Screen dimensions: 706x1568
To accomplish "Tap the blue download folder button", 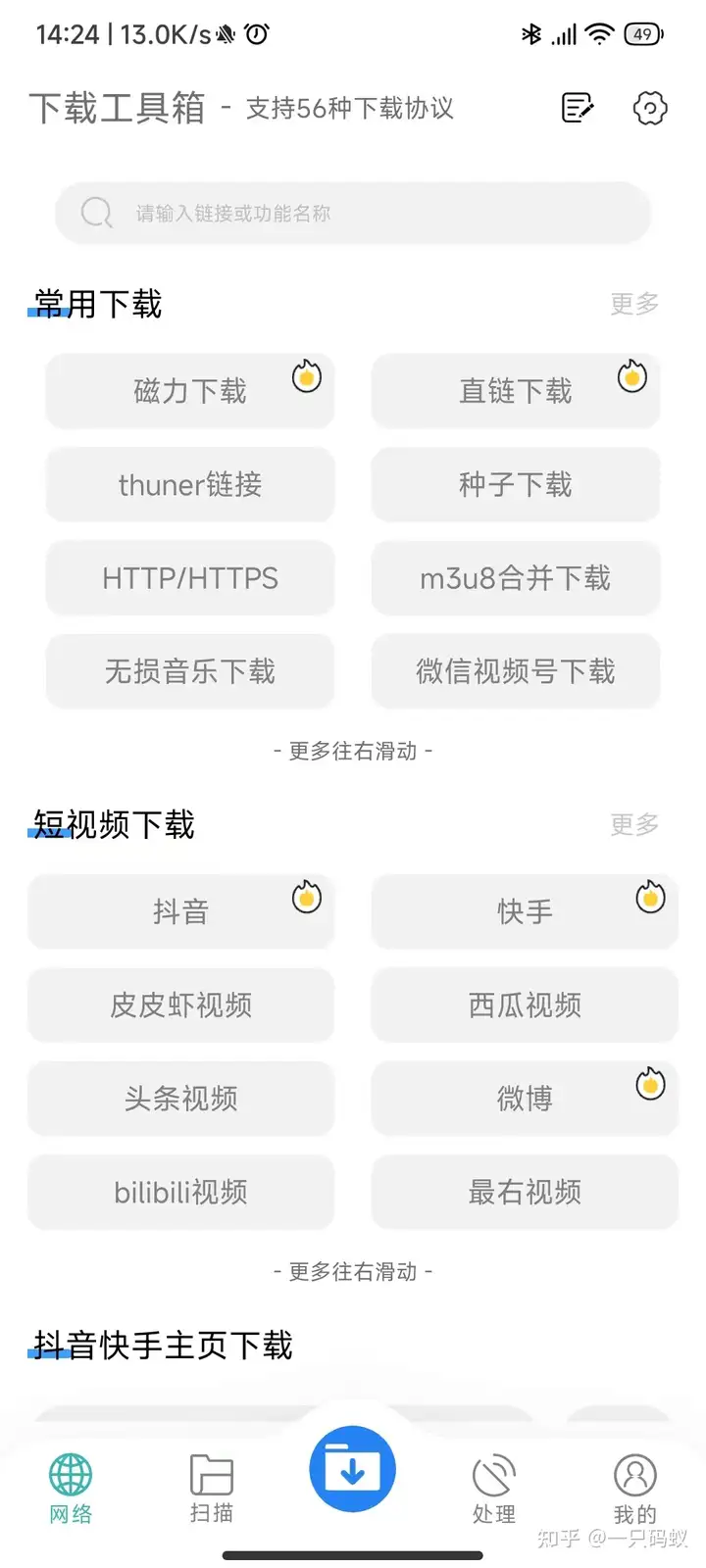I will click(352, 1469).
